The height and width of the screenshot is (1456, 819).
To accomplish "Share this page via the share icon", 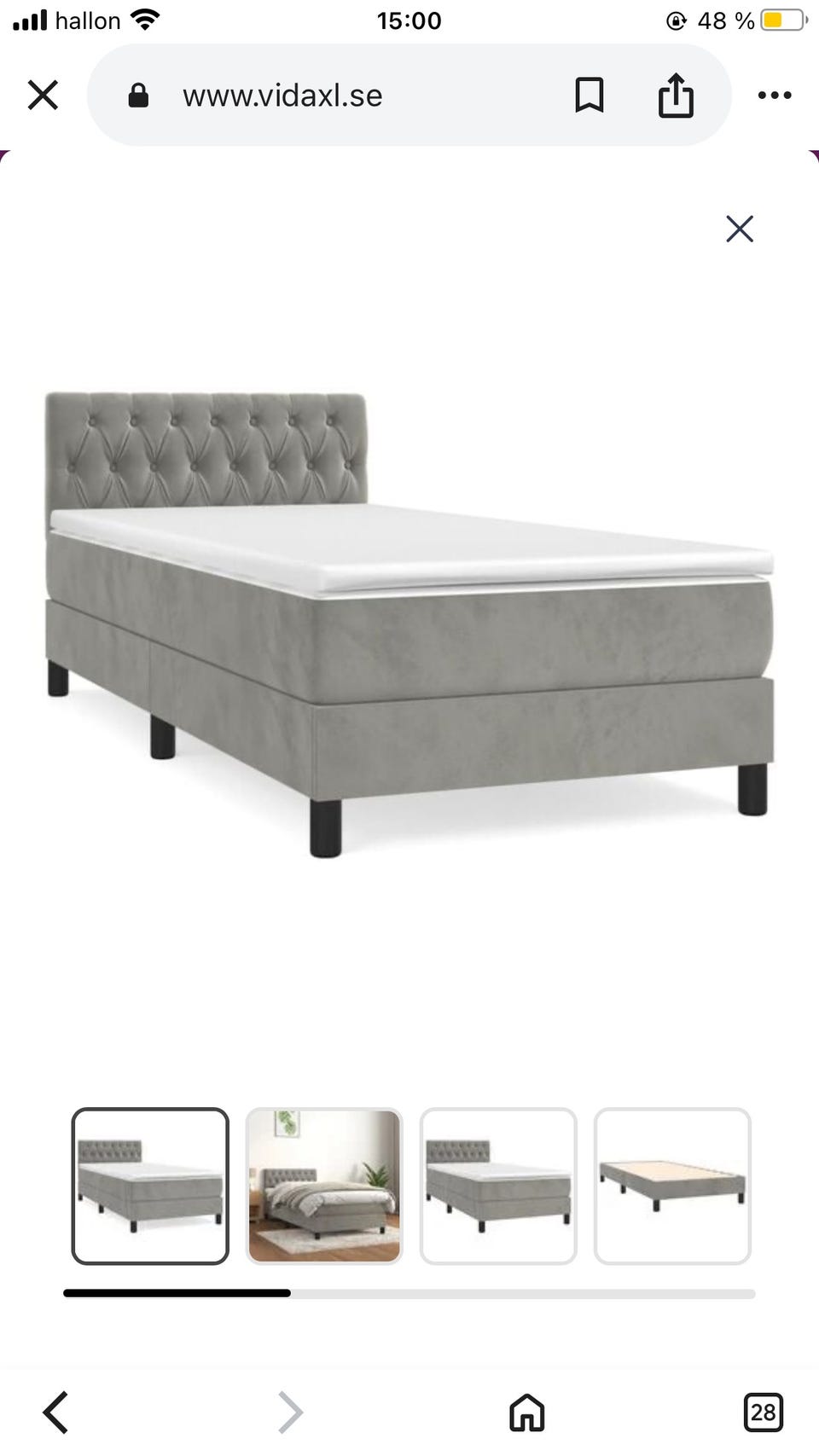I will coord(676,95).
